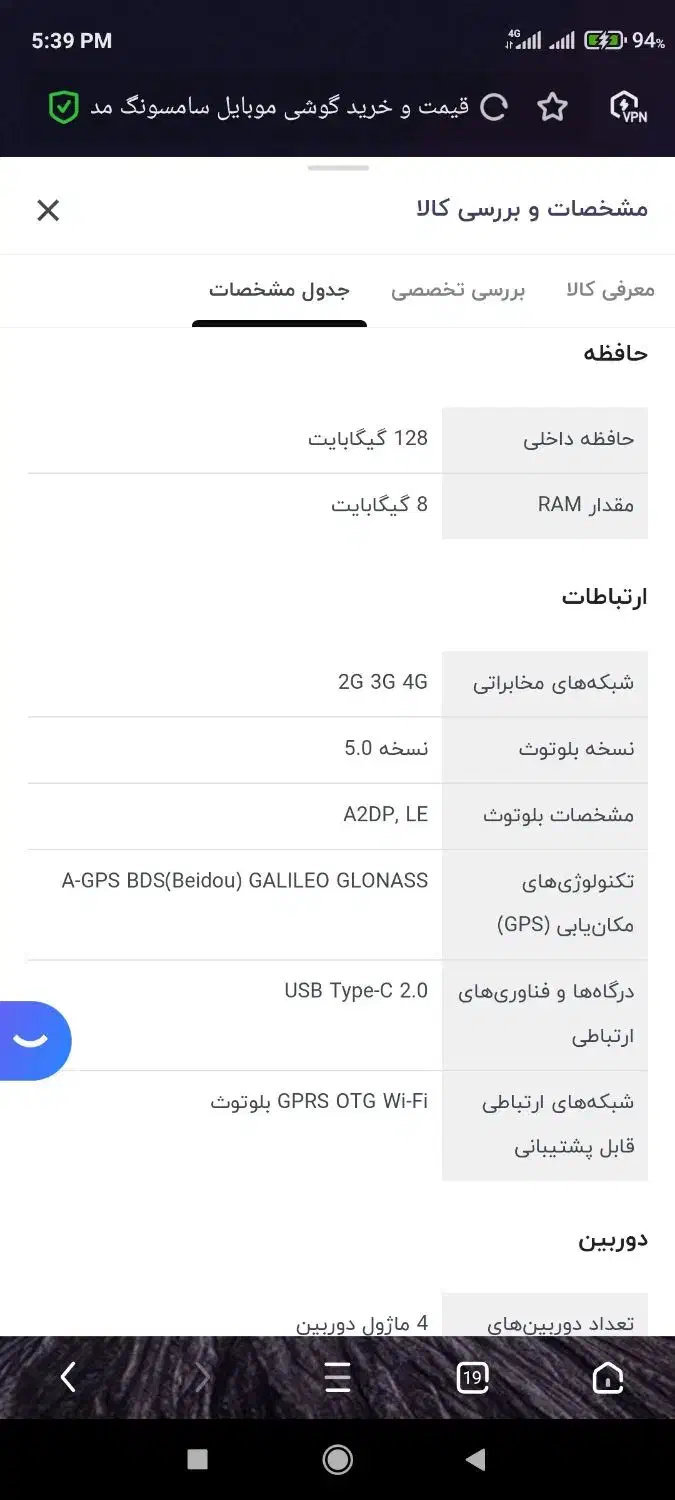Image resolution: width=675 pixels, height=1500 pixels.
Task: Close the product specifications sheet
Action: click(x=48, y=210)
